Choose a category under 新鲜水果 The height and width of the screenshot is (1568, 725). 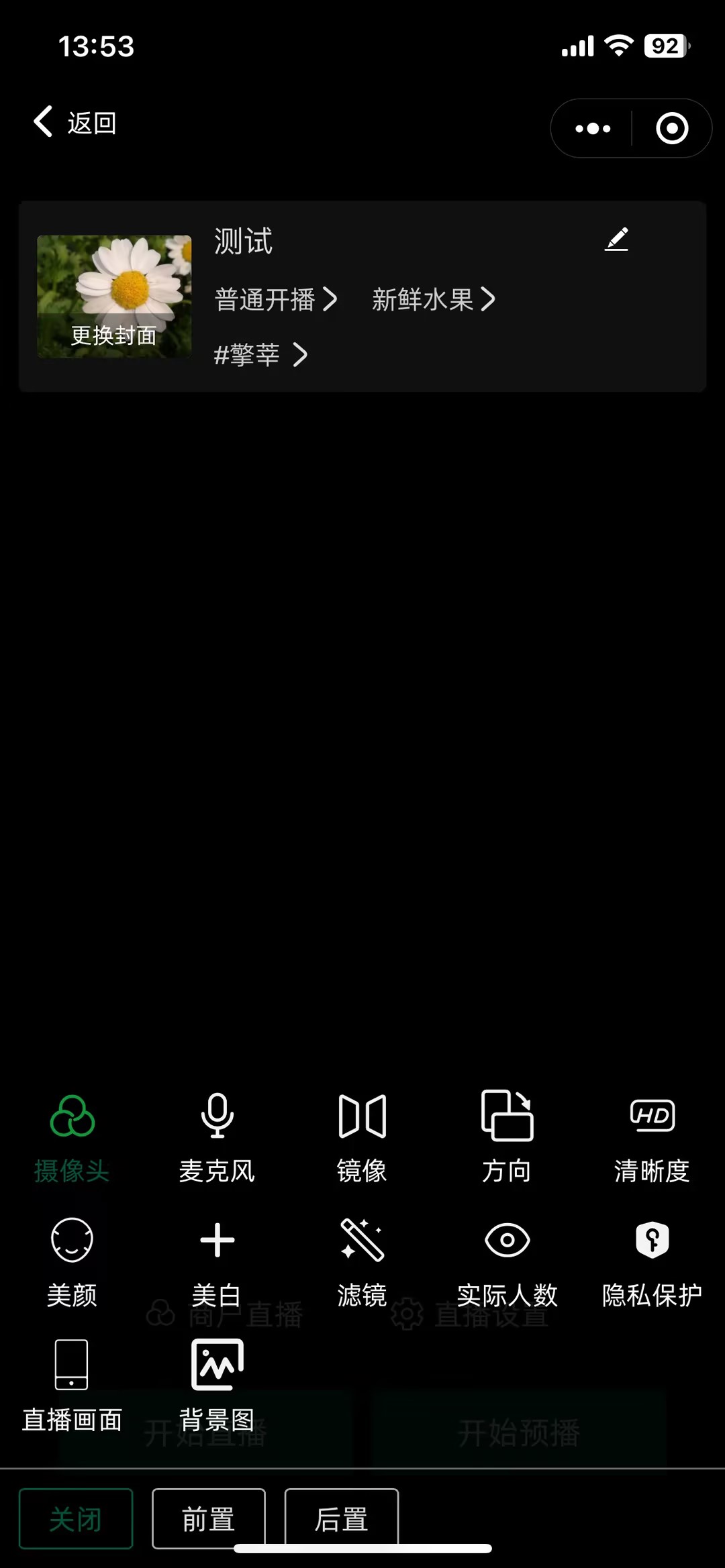click(x=434, y=299)
